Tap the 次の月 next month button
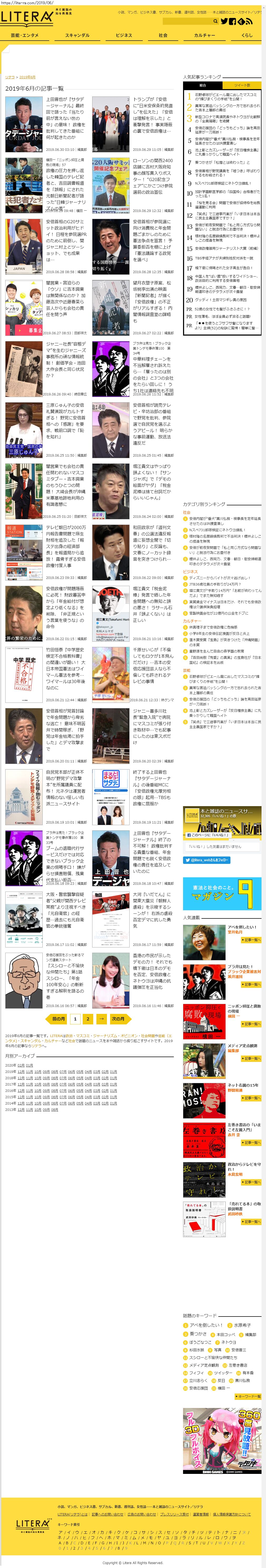Viewport: 266px width, 1568px height. point(117,1018)
